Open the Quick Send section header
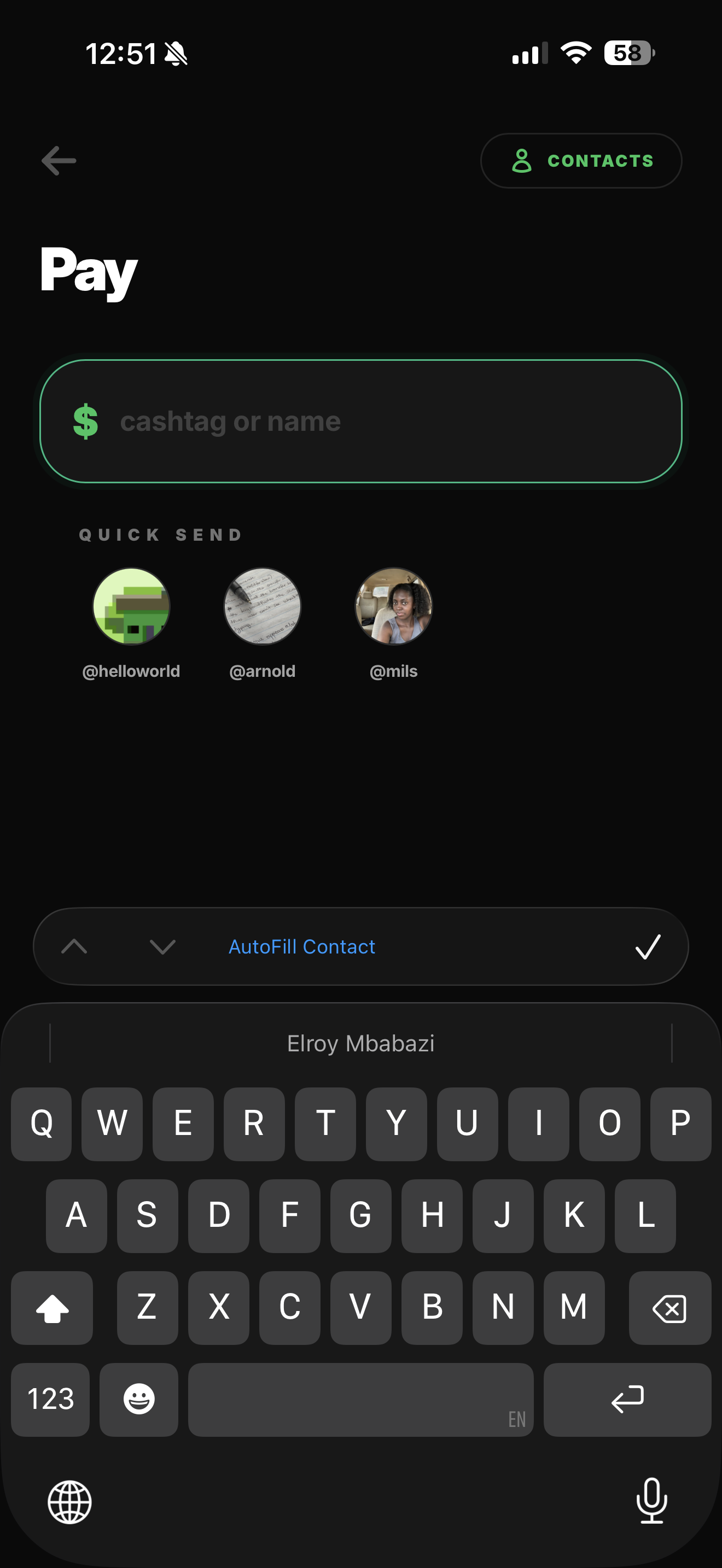 pos(160,535)
